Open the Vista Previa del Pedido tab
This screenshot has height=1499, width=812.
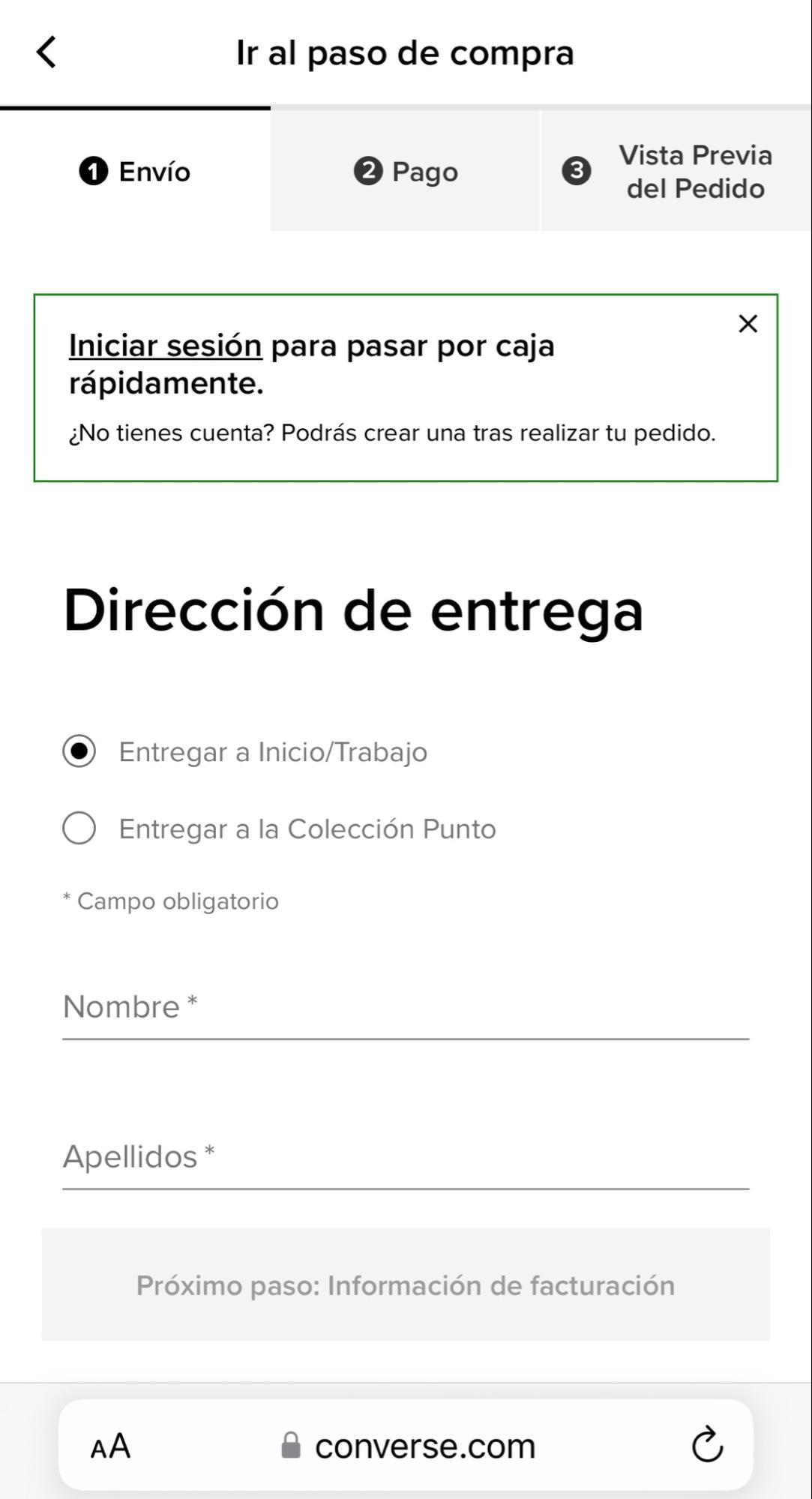click(x=676, y=171)
